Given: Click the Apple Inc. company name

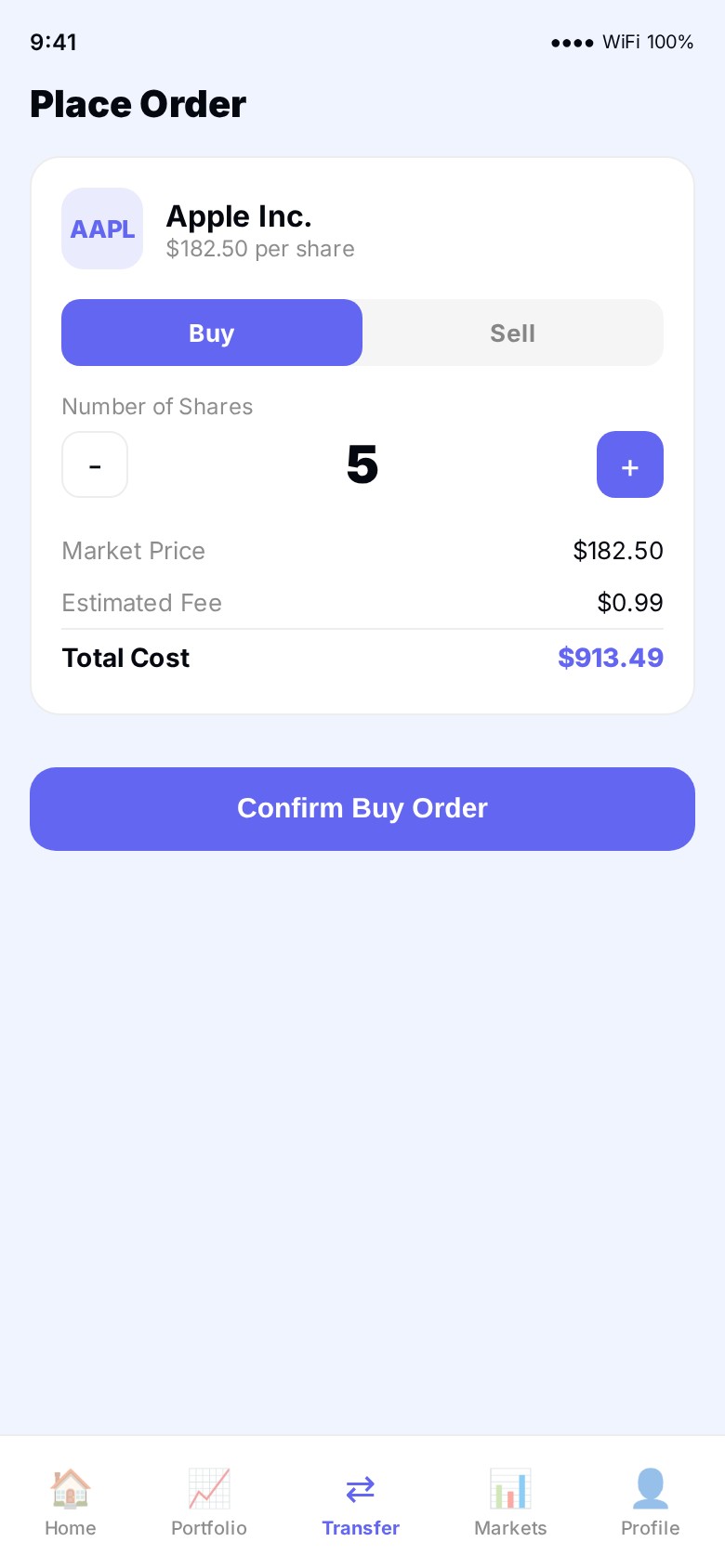Looking at the screenshot, I should [x=239, y=216].
